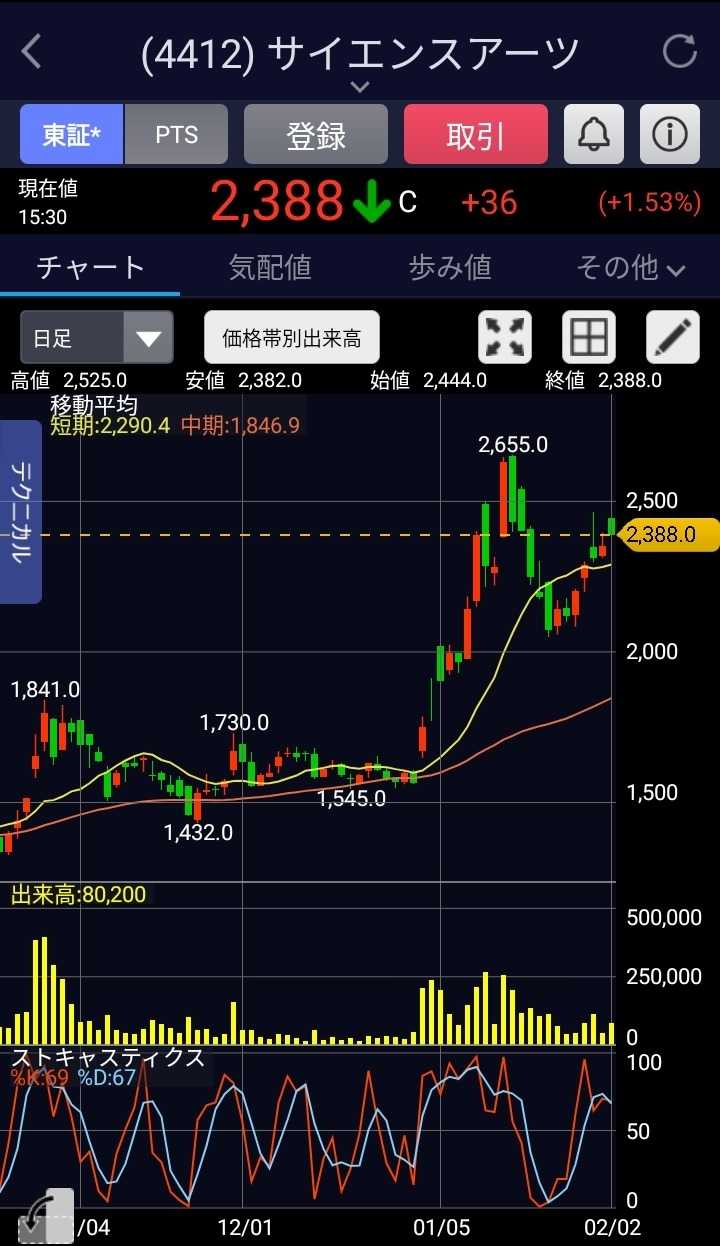Toggle 価格帯別出来高 display
The height and width of the screenshot is (1246, 720).
pyautogui.click(x=292, y=338)
